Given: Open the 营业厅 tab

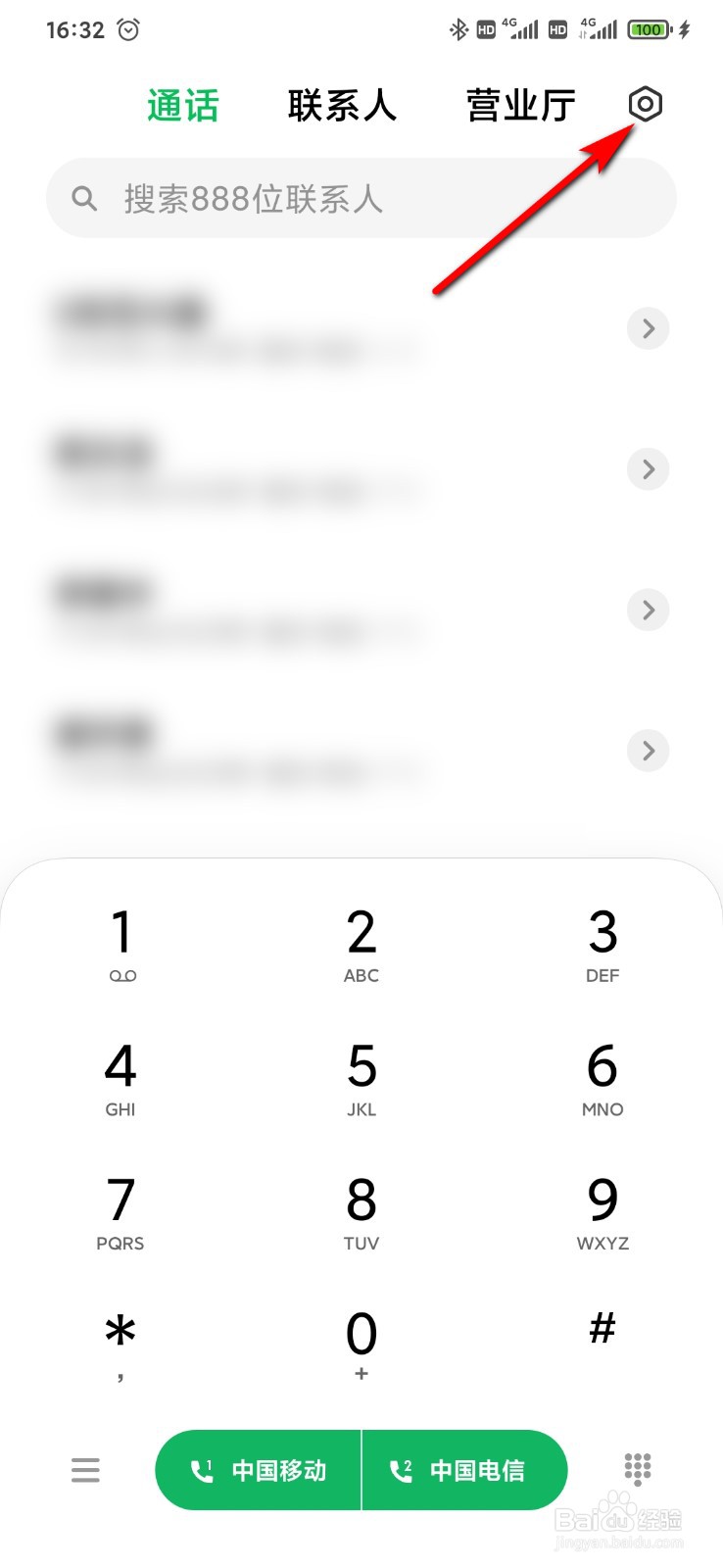Looking at the screenshot, I should (x=520, y=105).
